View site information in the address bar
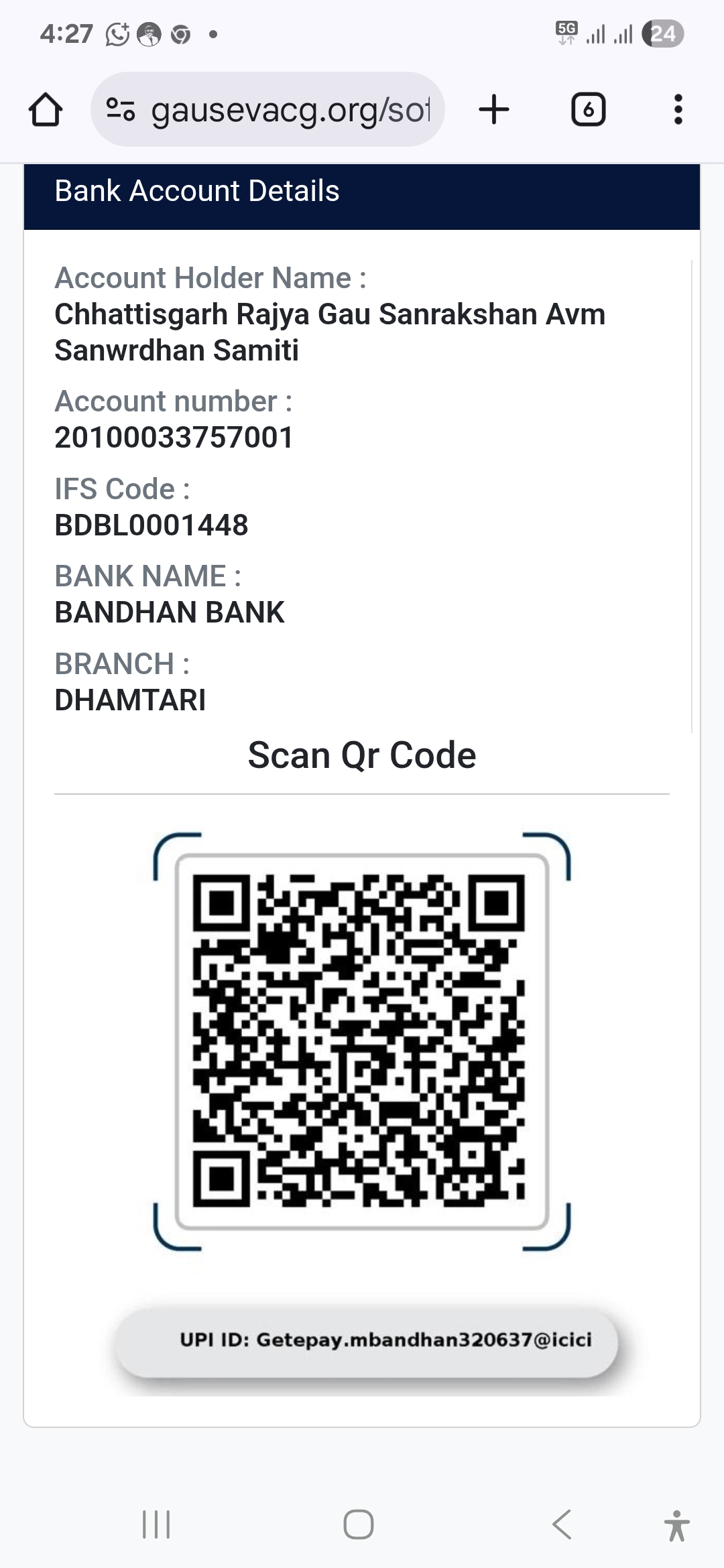 tap(121, 109)
